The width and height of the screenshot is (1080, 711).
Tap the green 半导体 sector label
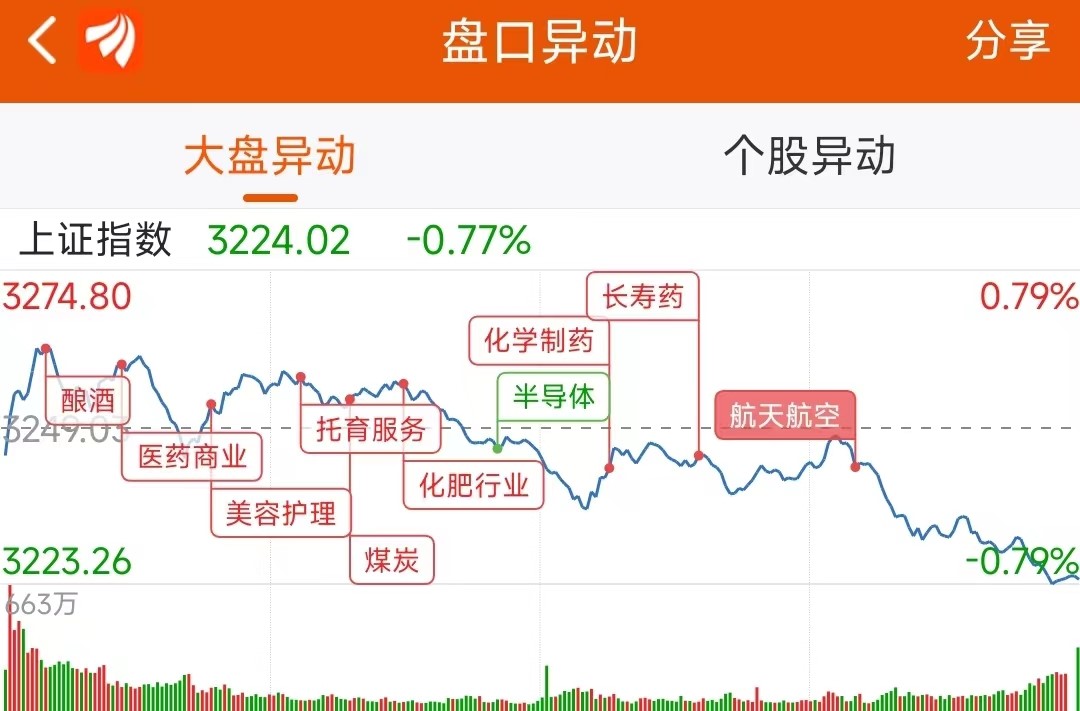(553, 397)
